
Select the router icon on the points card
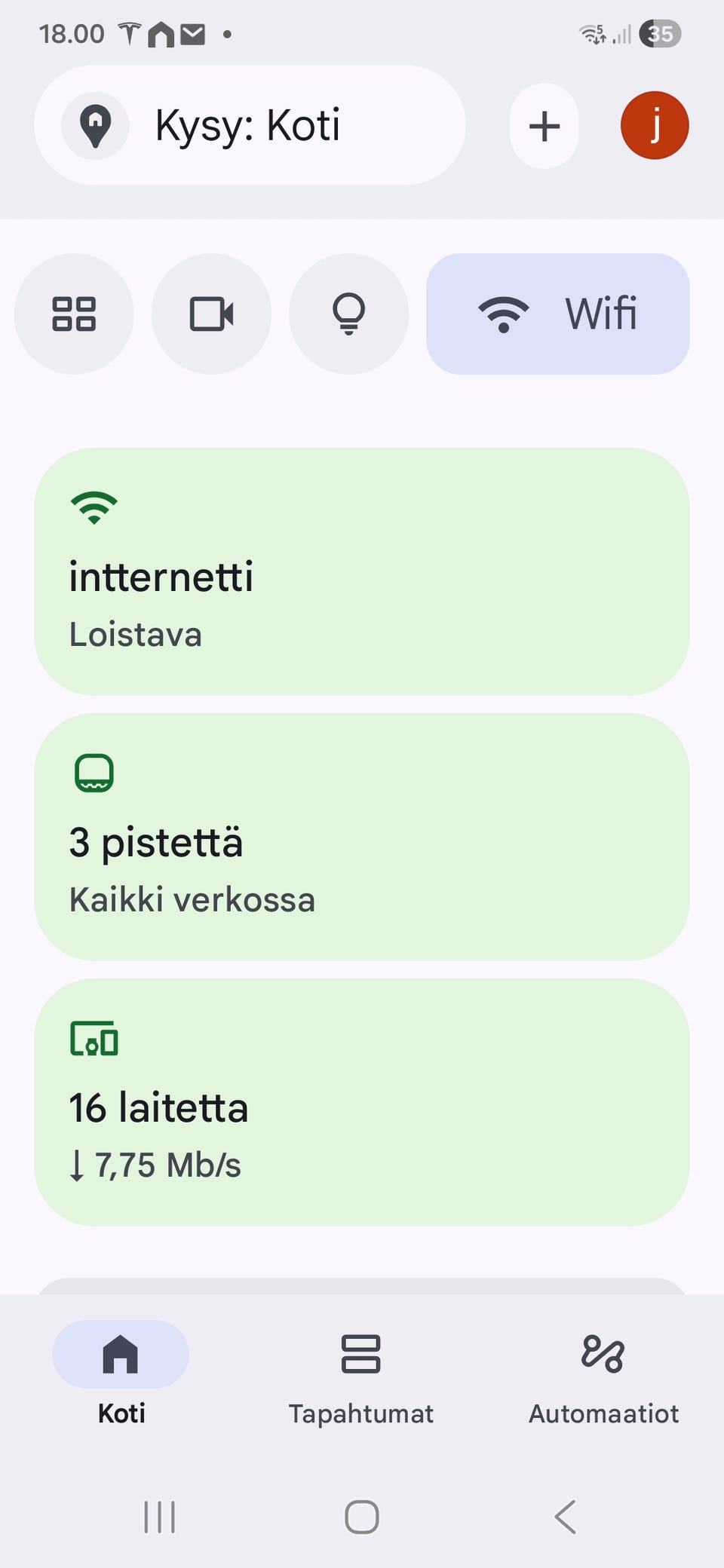[x=94, y=773]
